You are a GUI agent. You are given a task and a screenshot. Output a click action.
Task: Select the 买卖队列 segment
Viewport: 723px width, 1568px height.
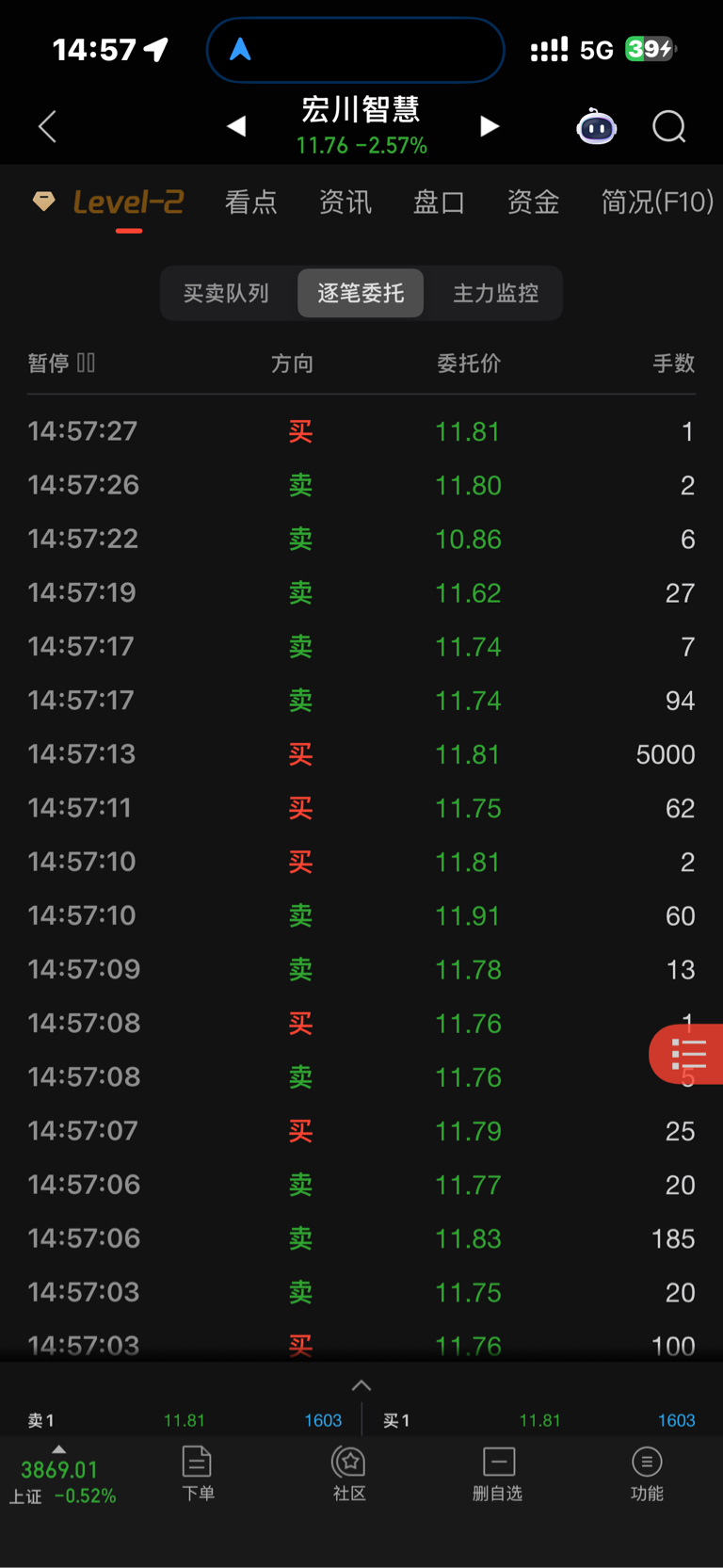point(226,293)
